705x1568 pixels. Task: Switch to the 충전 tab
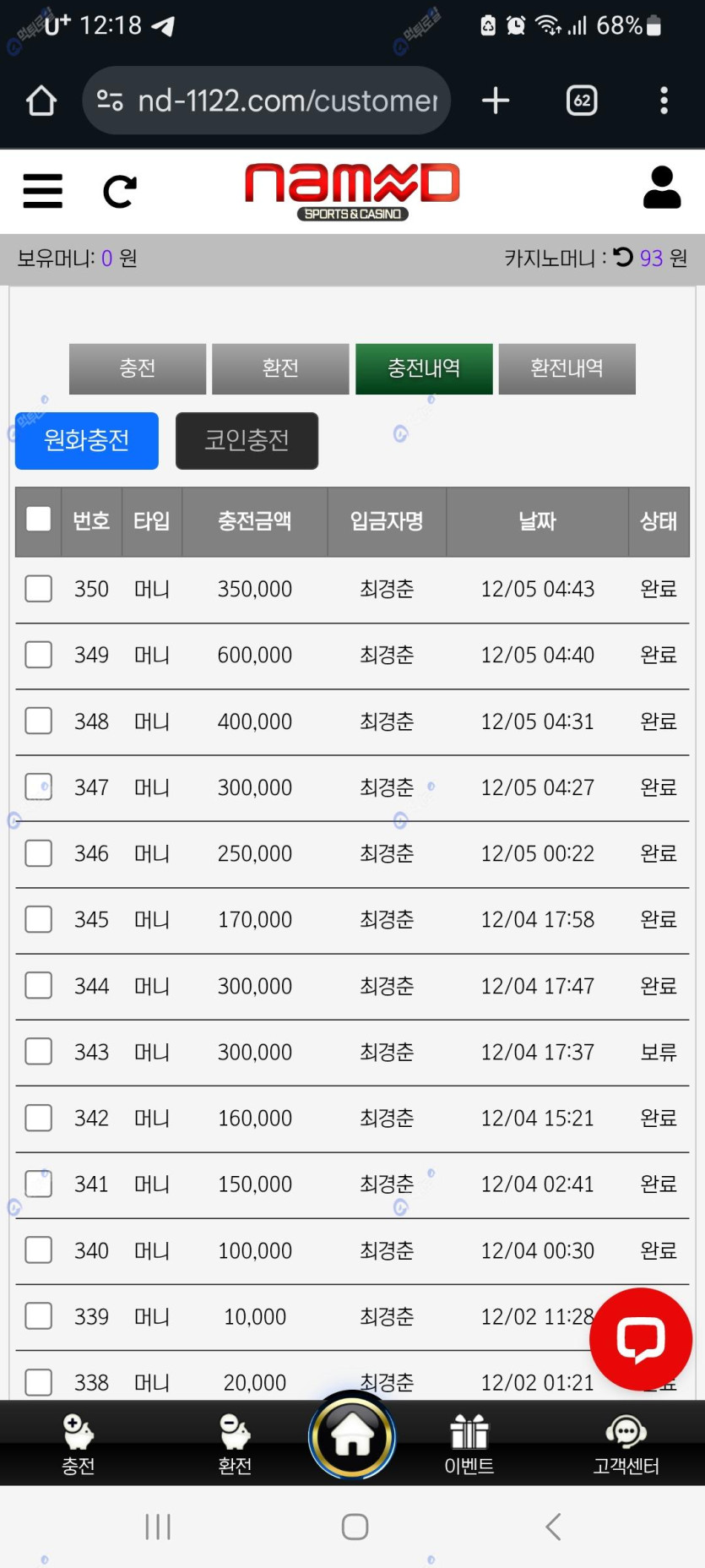click(x=138, y=368)
